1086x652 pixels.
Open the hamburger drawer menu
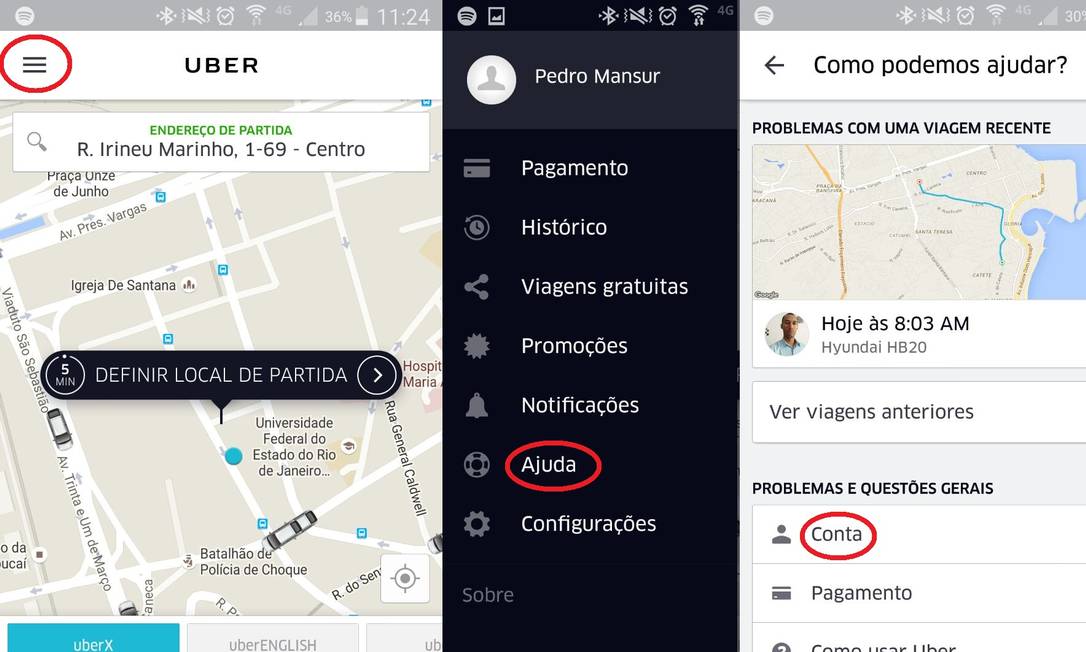pos(35,65)
